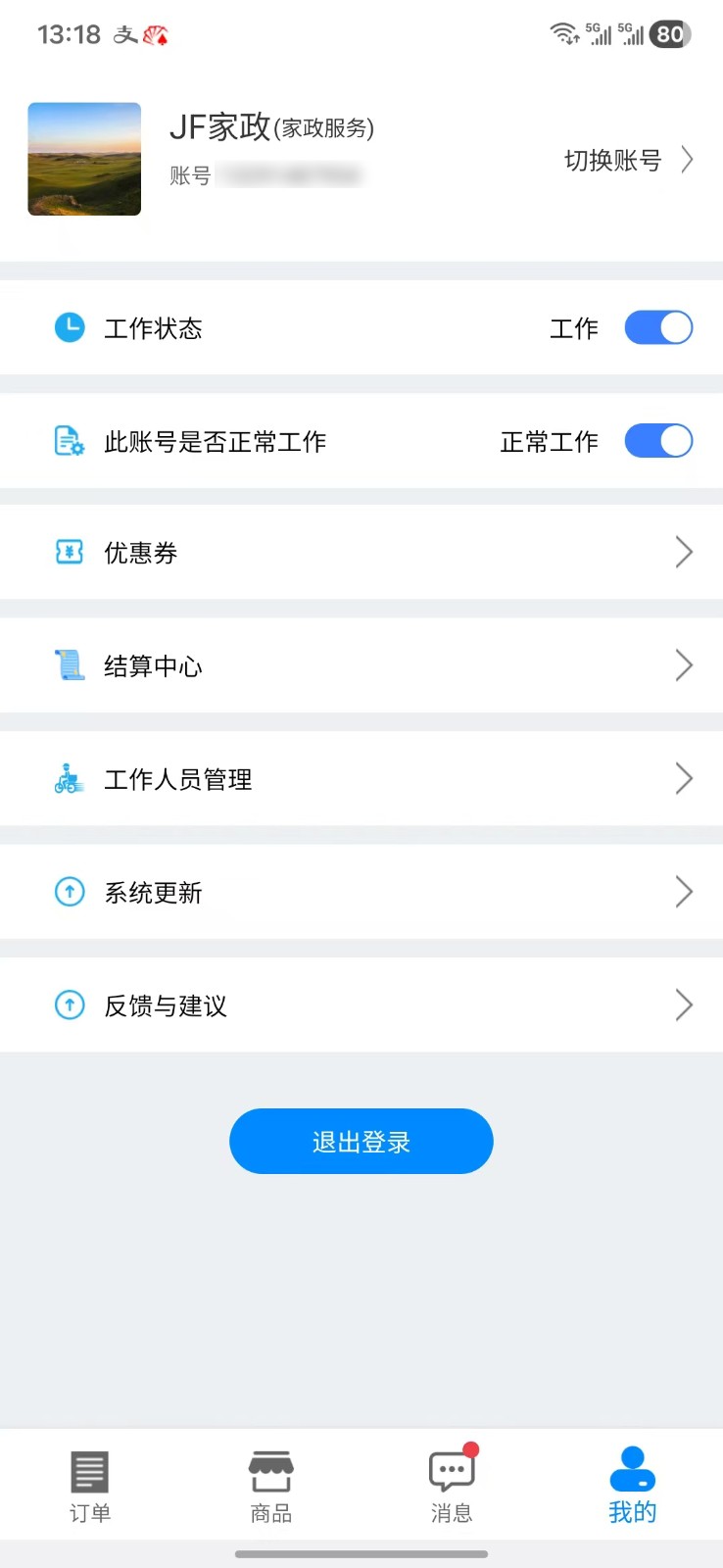This screenshot has width=723, height=1568.
Task: Tap the 退出登录 button
Action: click(361, 1142)
